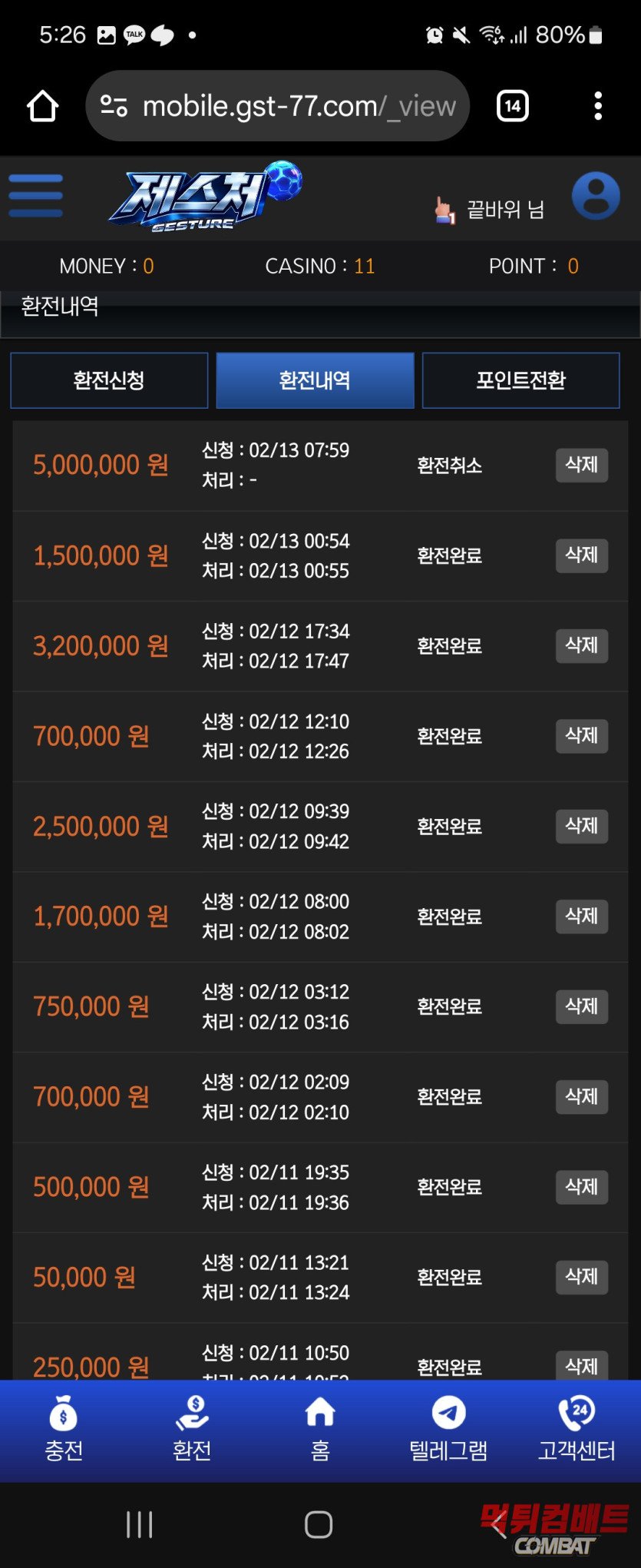Open the 텔레그램 contact link
The height and width of the screenshot is (1568, 641).
pyautogui.click(x=448, y=1430)
